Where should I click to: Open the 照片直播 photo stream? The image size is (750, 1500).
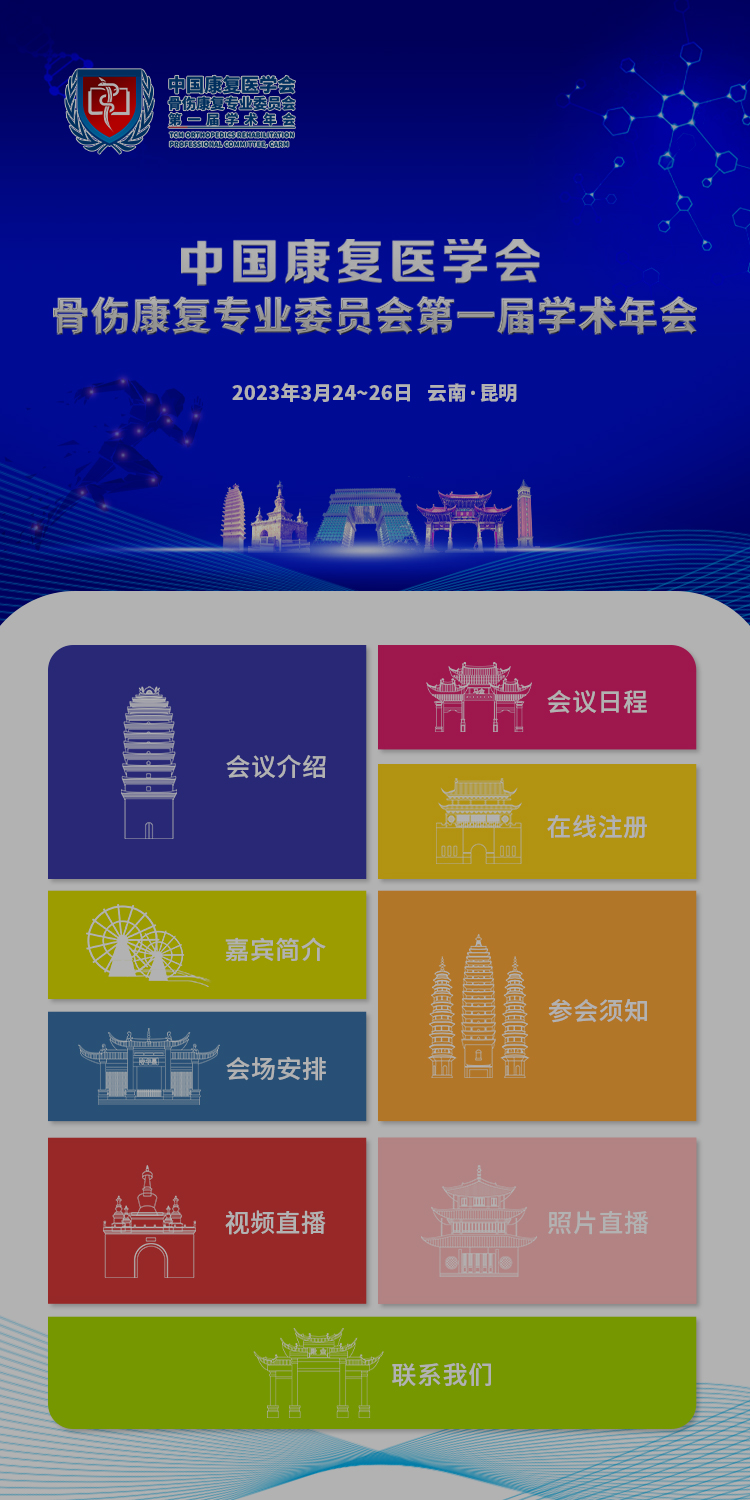coord(536,1220)
